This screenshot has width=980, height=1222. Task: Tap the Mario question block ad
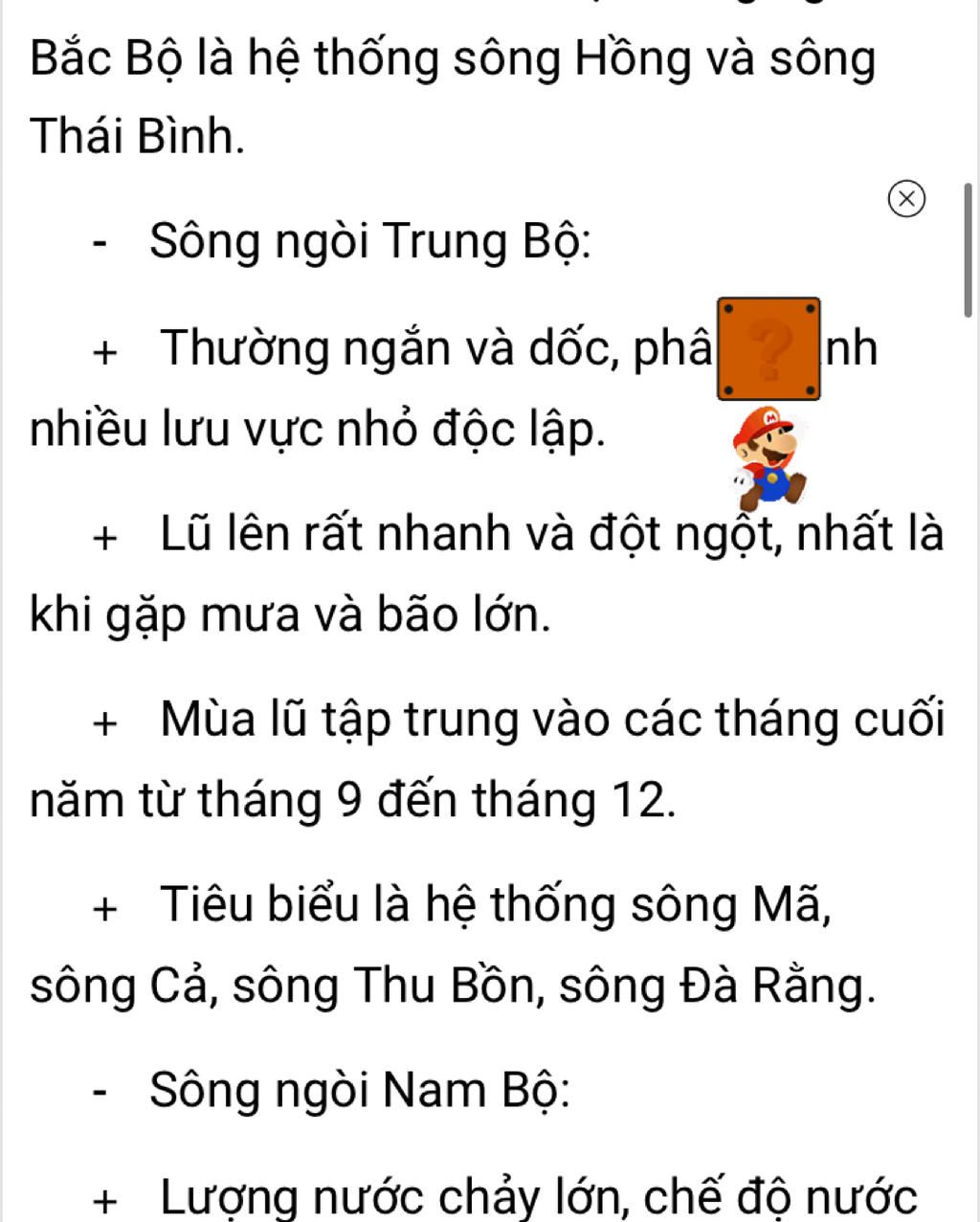[x=768, y=349]
